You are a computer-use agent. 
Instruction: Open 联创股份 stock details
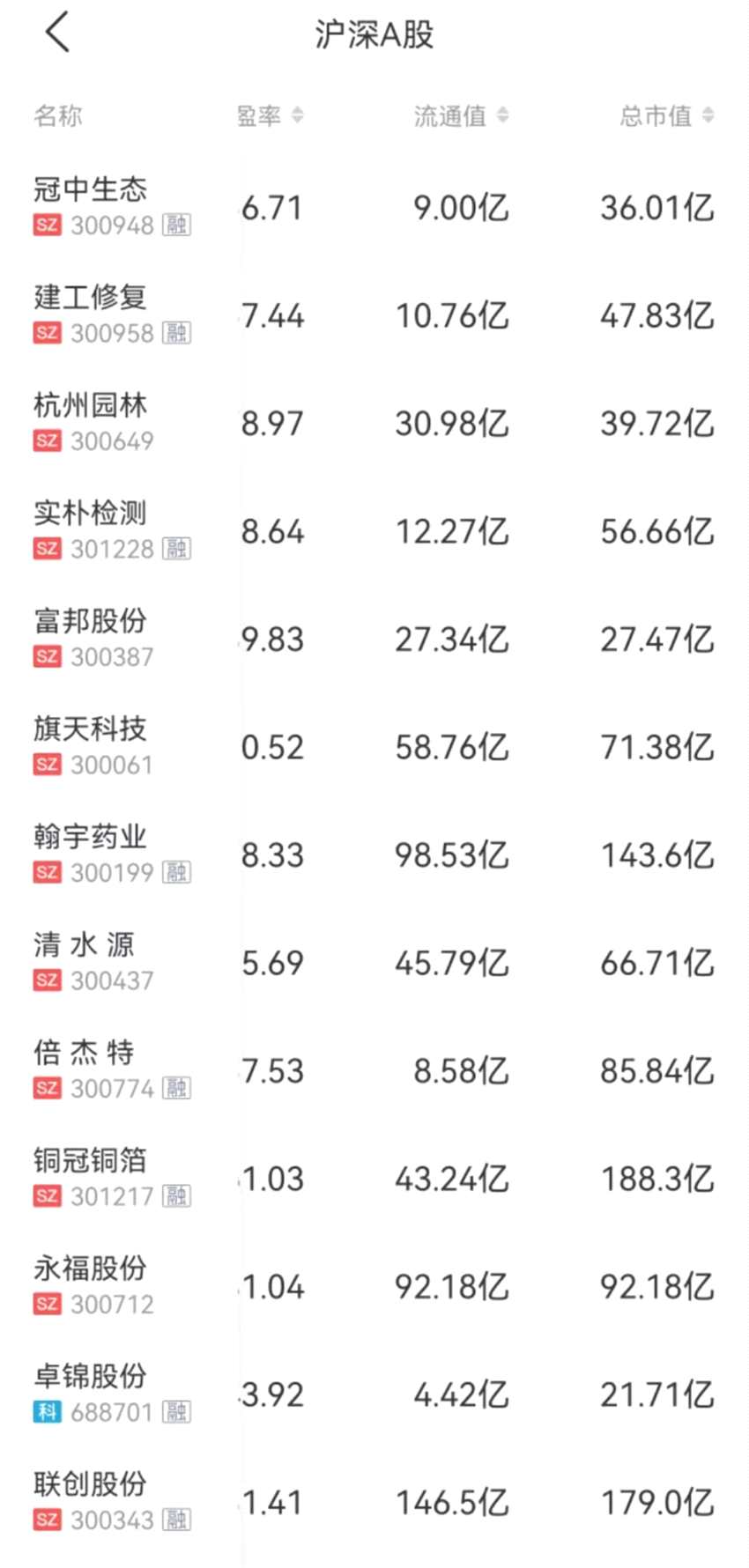point(91,1484)
